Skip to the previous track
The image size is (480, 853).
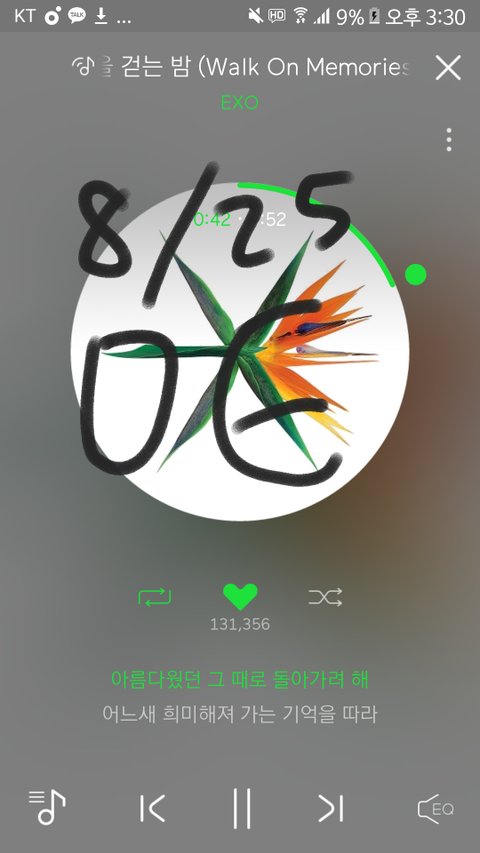152,808
